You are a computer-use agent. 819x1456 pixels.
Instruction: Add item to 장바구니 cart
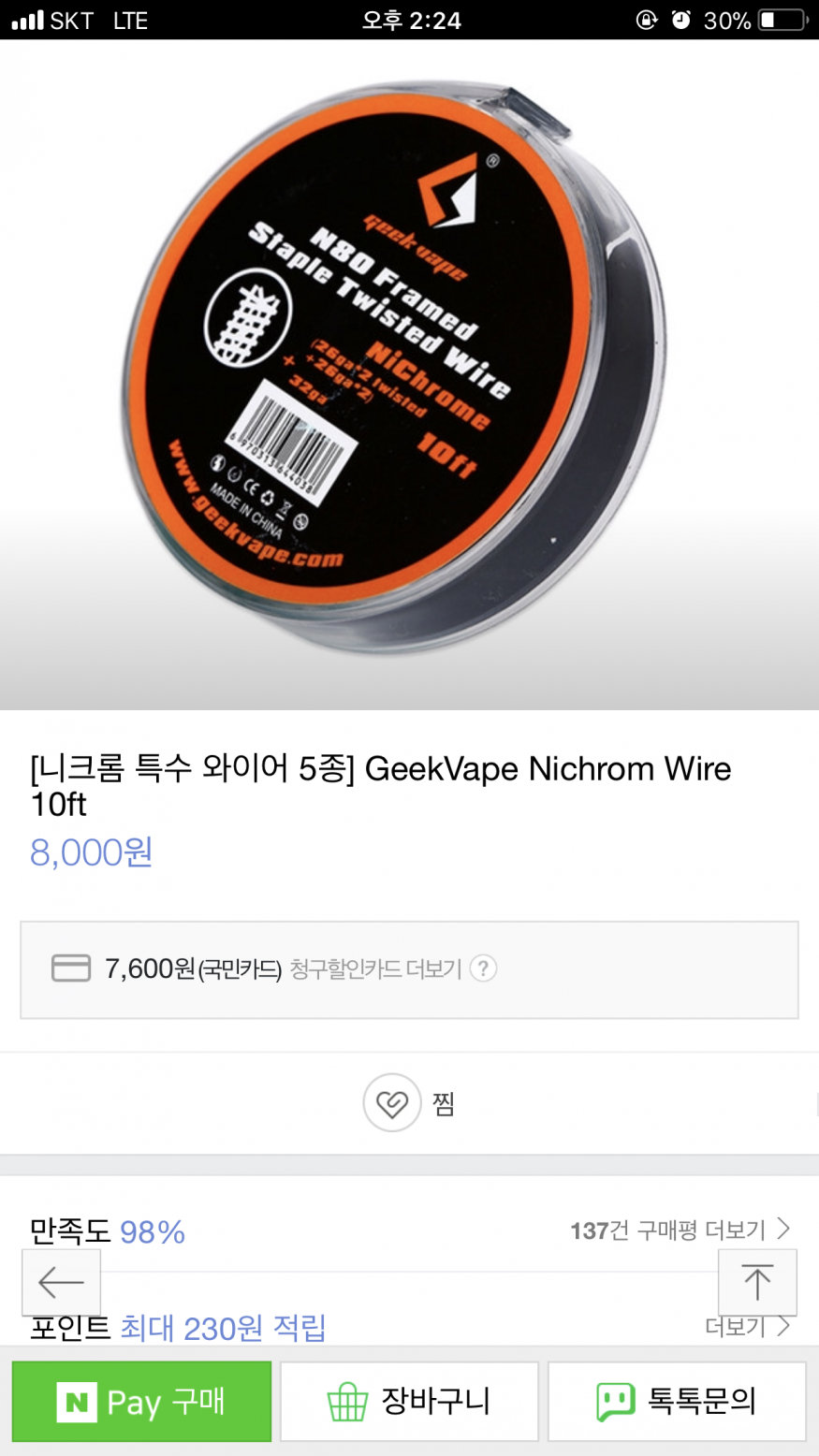click(409, 1402)
